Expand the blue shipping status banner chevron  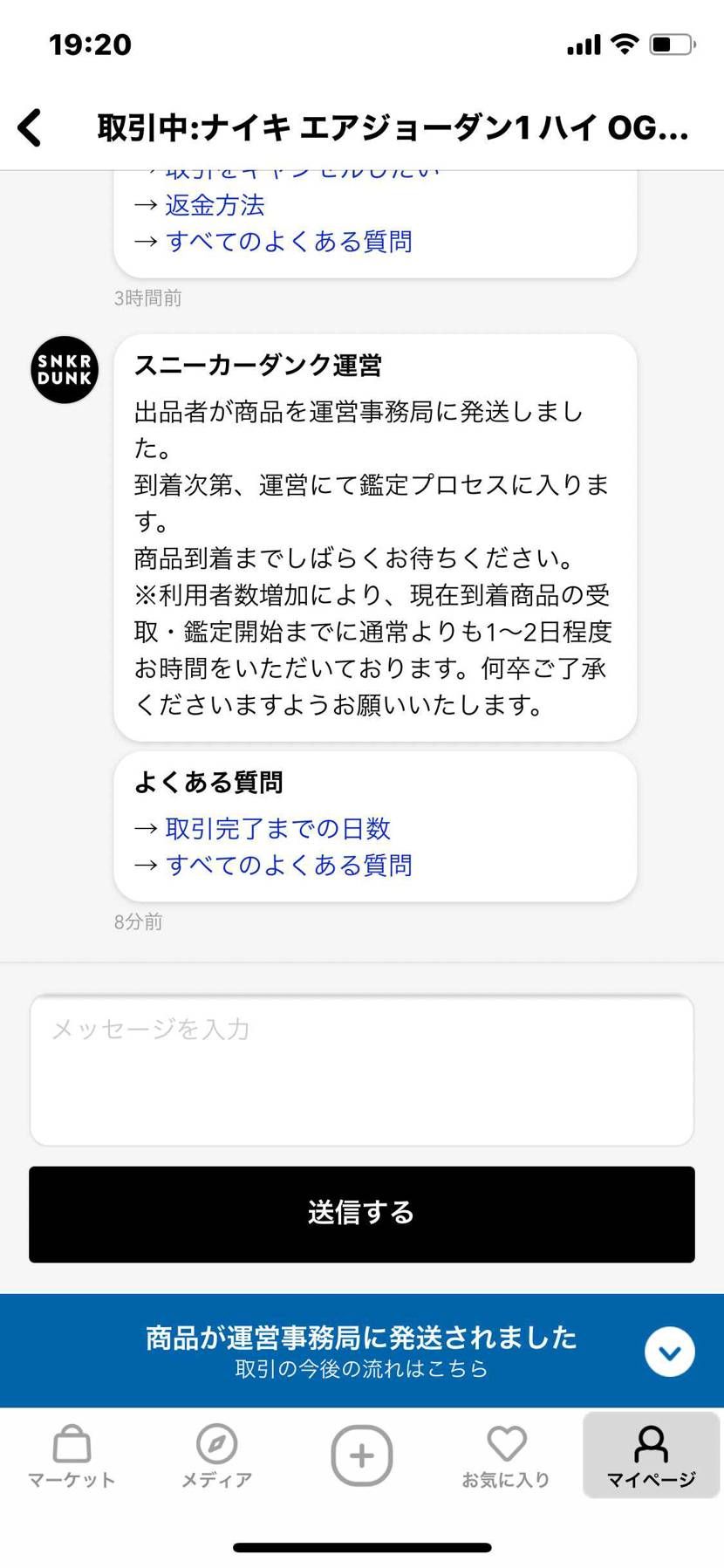669,1351
